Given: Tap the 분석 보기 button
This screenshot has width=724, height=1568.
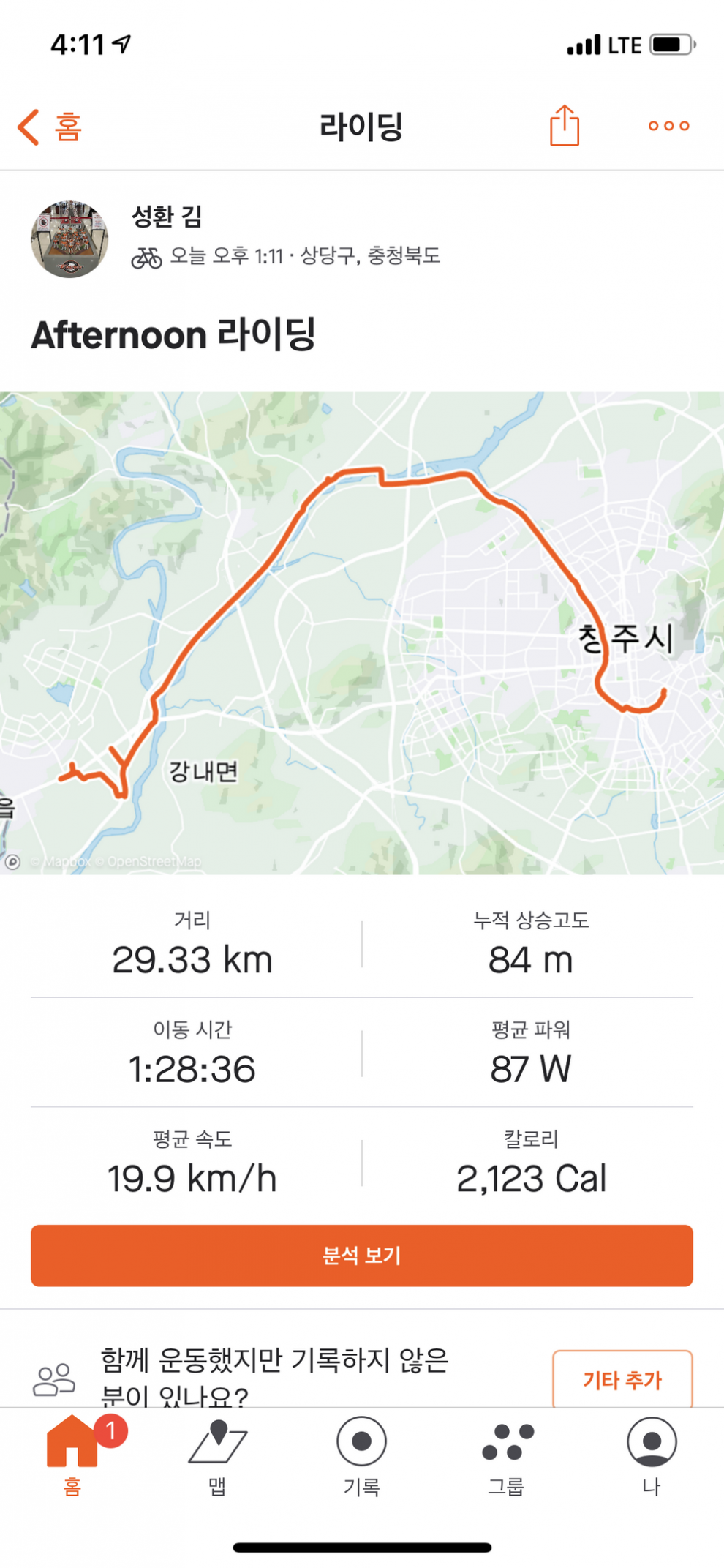Looking at the screenshot, I should (362, 1256).
